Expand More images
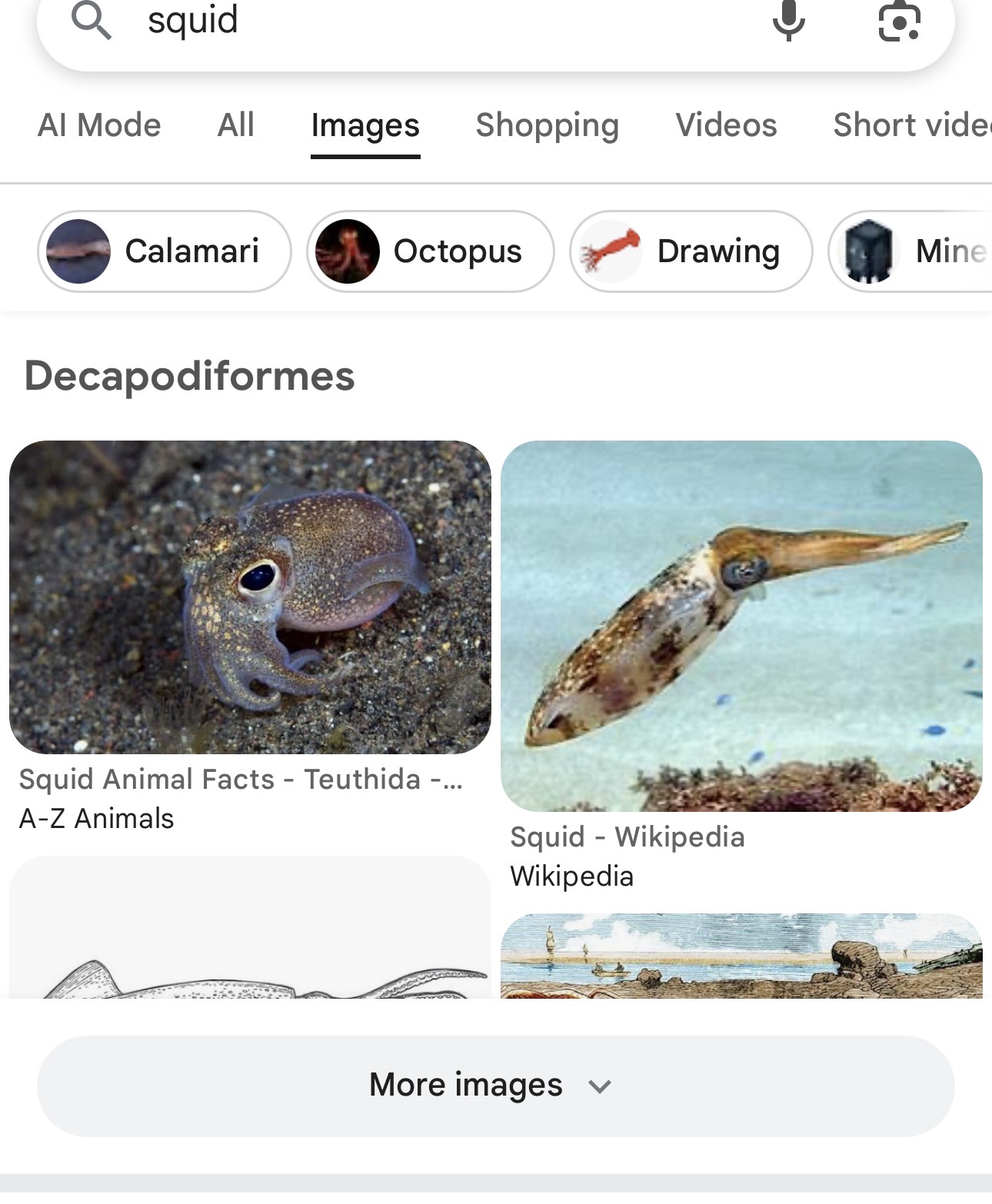The height and width of the screenshot is (1204, 992). (x=495, y=1086)
